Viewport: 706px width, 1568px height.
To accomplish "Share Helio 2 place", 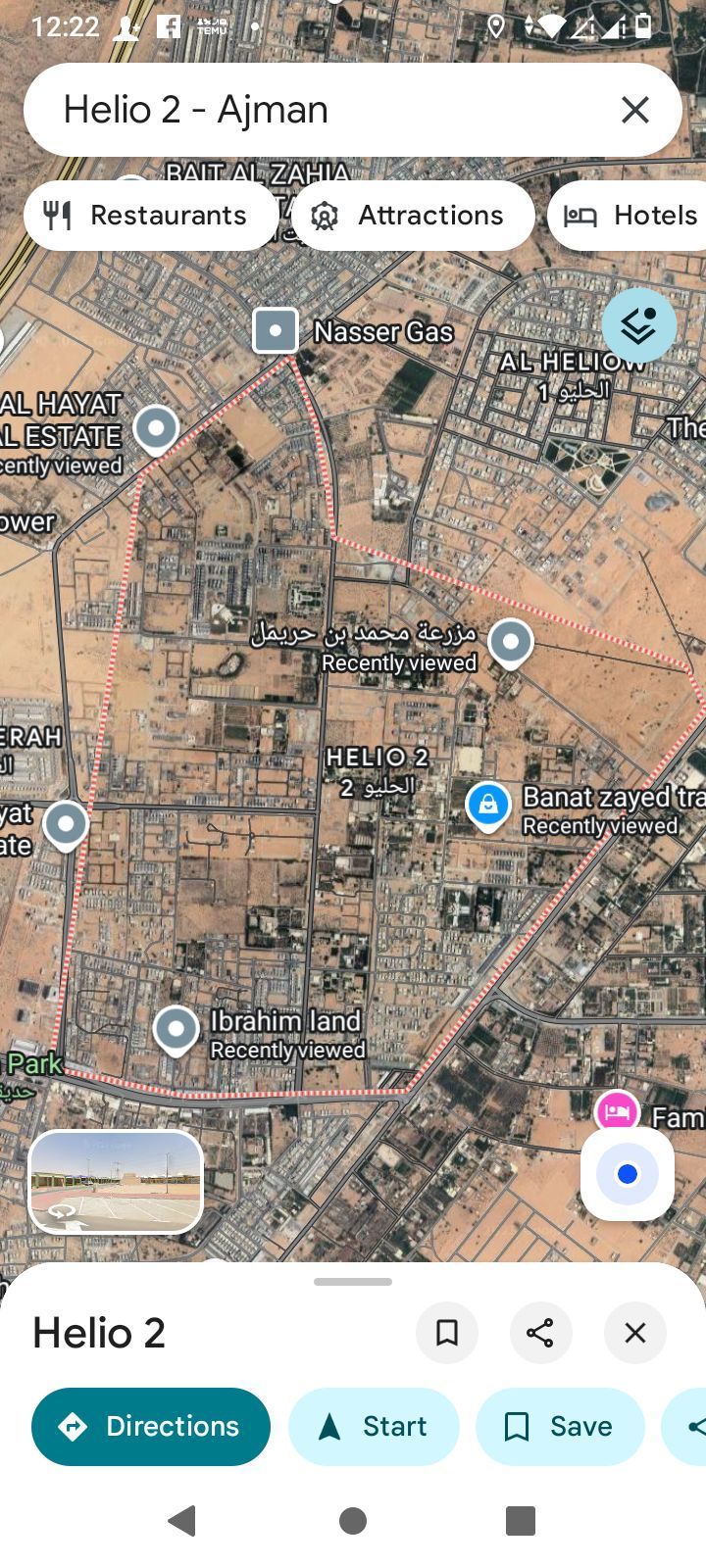I will point(540,1333).
